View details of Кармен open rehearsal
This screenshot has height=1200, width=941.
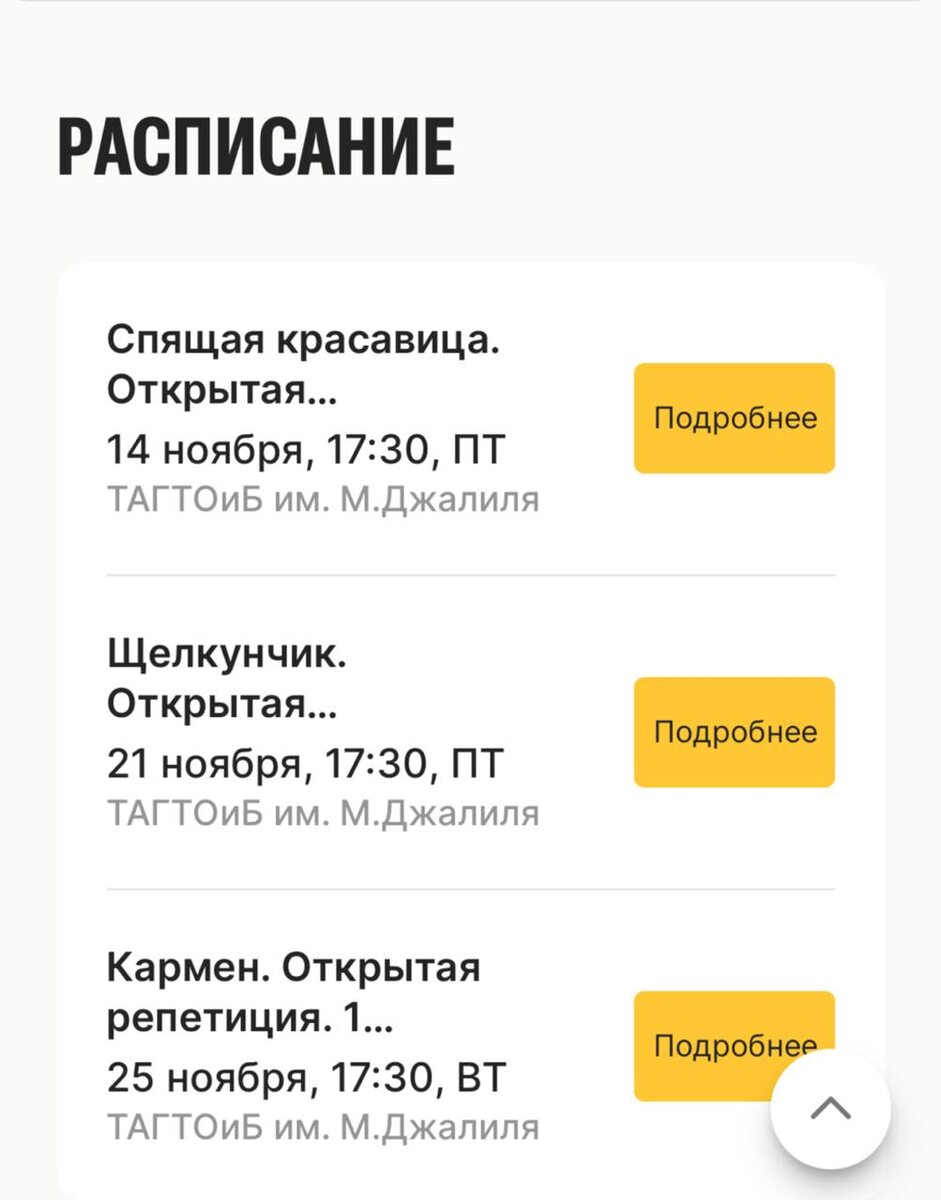click(x=734, y=1046)
